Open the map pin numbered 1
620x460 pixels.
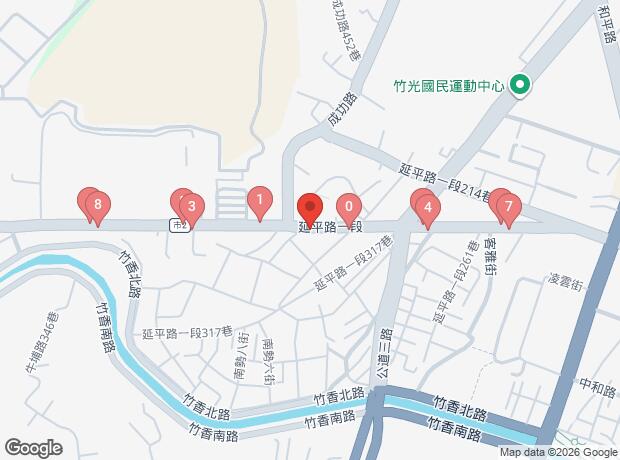tap(260, 201)
